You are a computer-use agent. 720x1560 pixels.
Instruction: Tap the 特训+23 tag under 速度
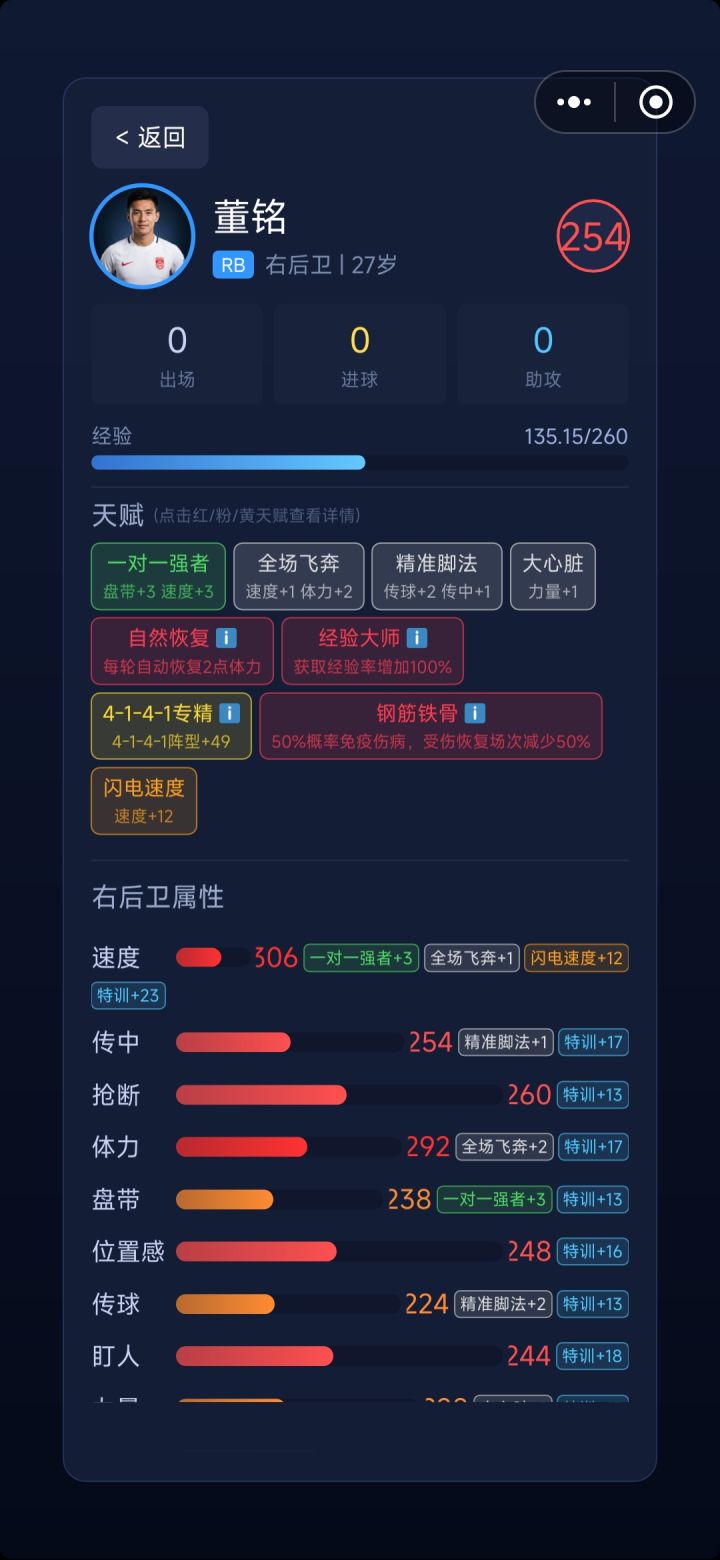pos(127,995)
